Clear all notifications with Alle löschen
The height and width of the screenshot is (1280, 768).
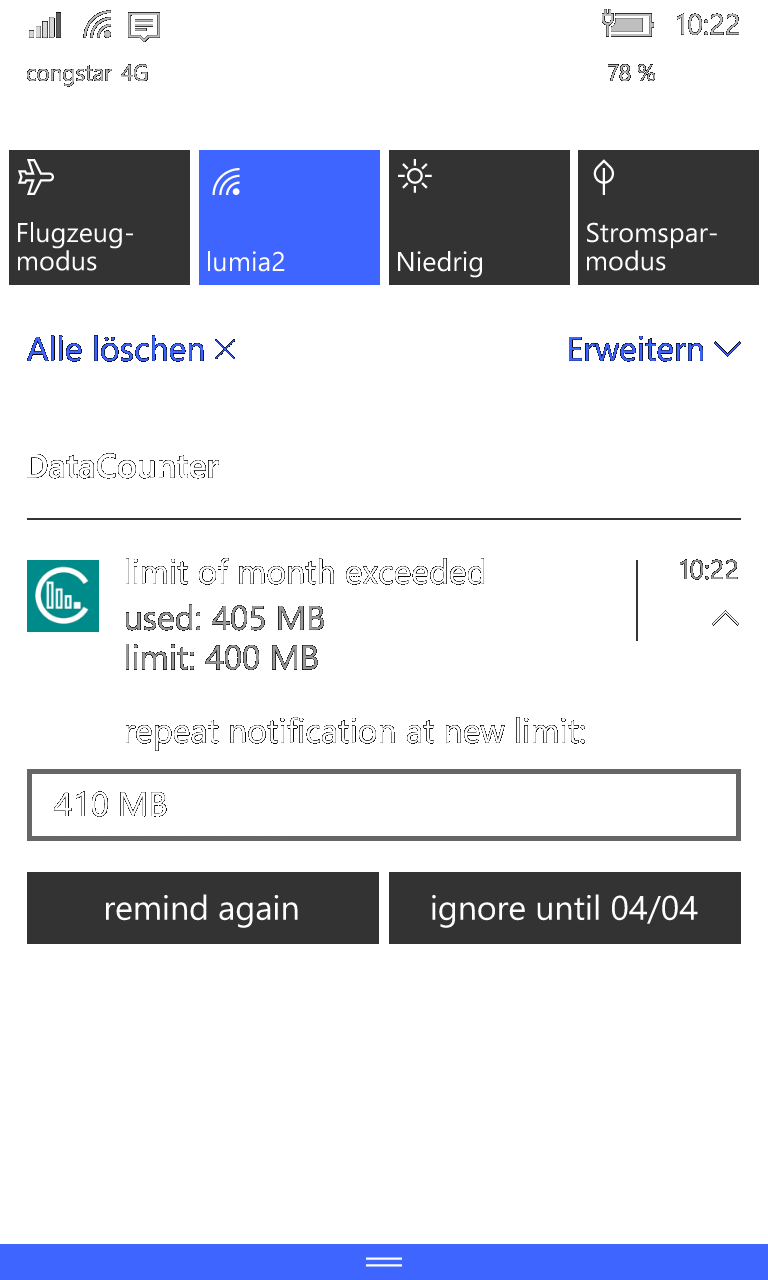(x=131, y=349)
